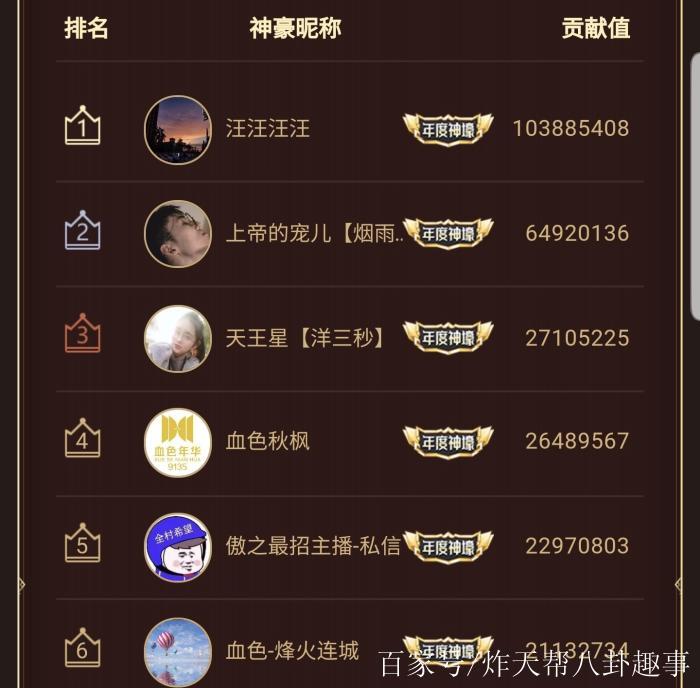Tap the 血色-烽火连城 entry
700x688 pixels.
click(292, 651)
